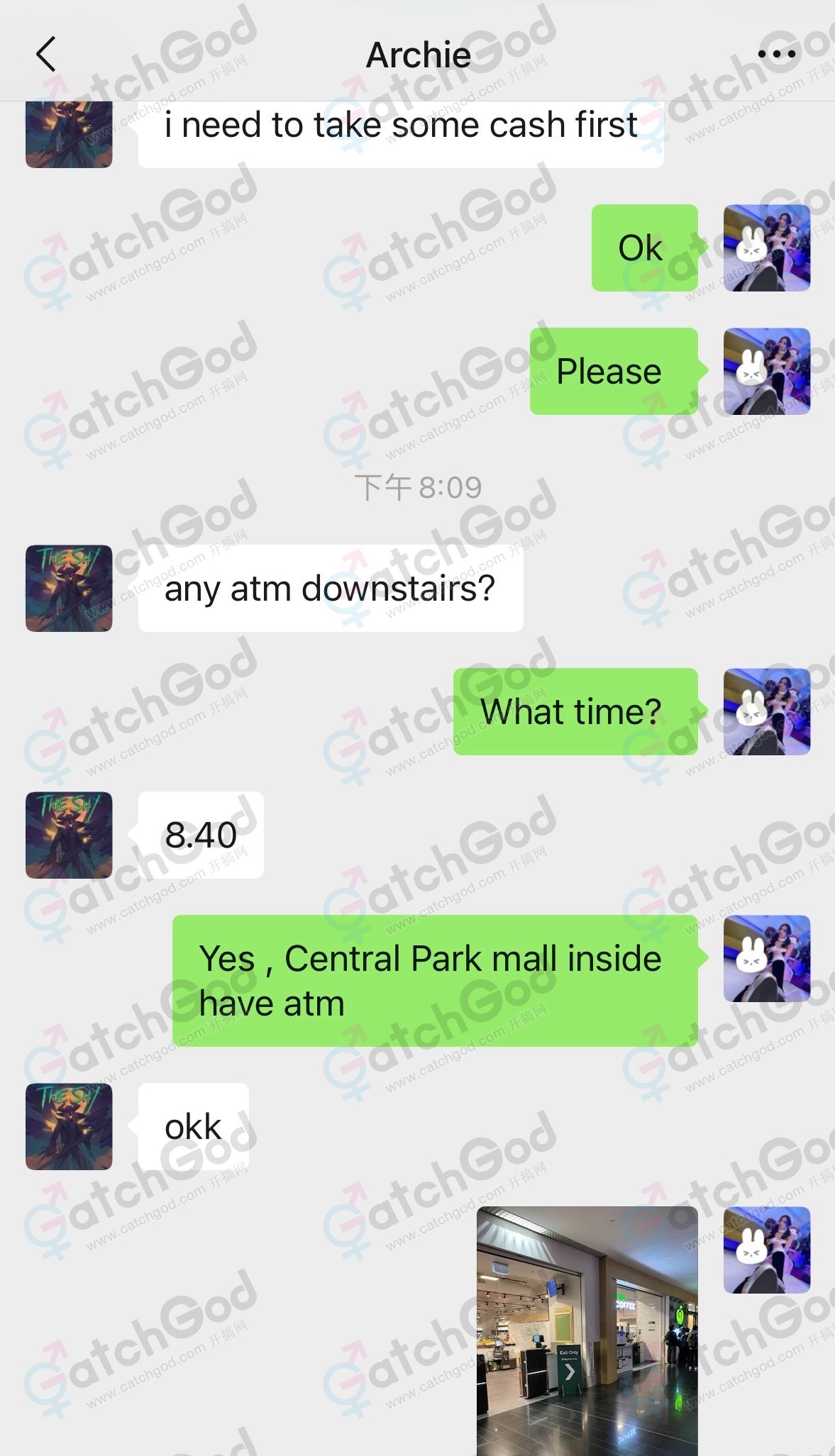835x1456 pixels.
Task: Tap your own avatar beside 'What time?'
Action: (766, 711)
